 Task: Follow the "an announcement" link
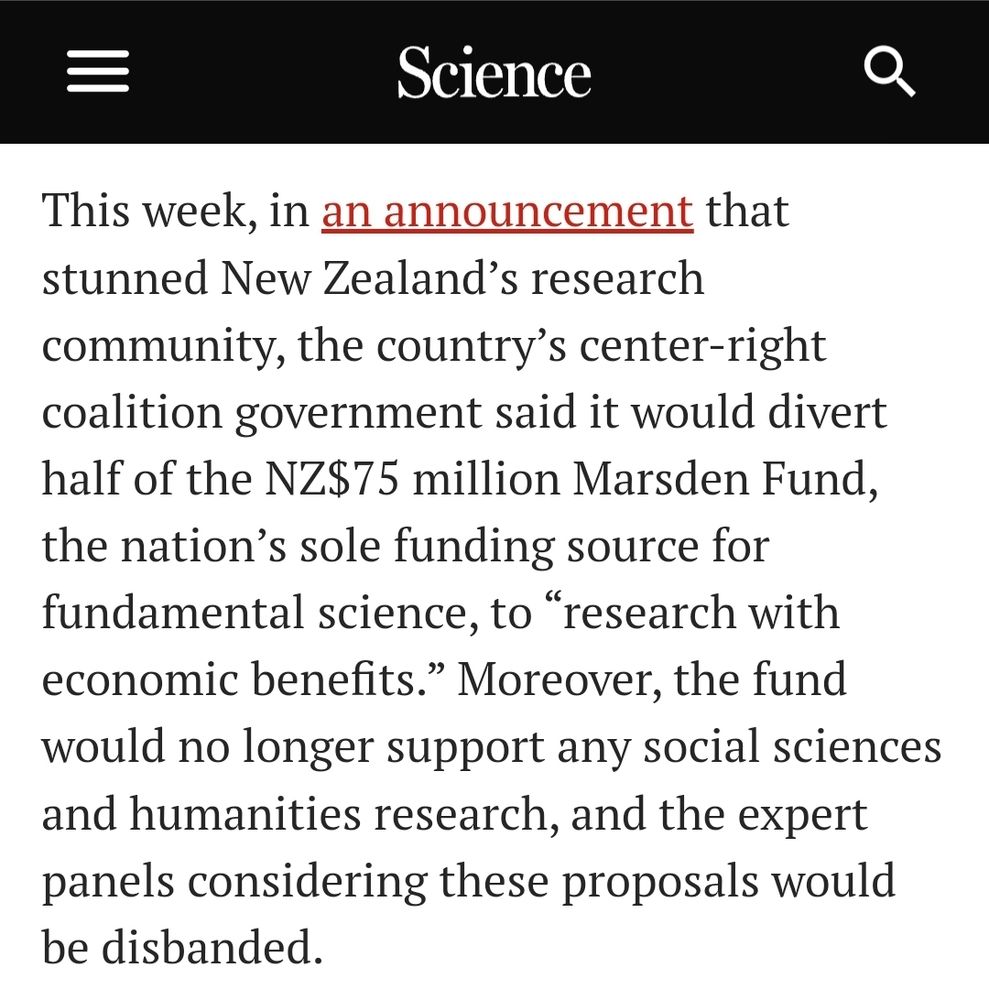point(507,211)
